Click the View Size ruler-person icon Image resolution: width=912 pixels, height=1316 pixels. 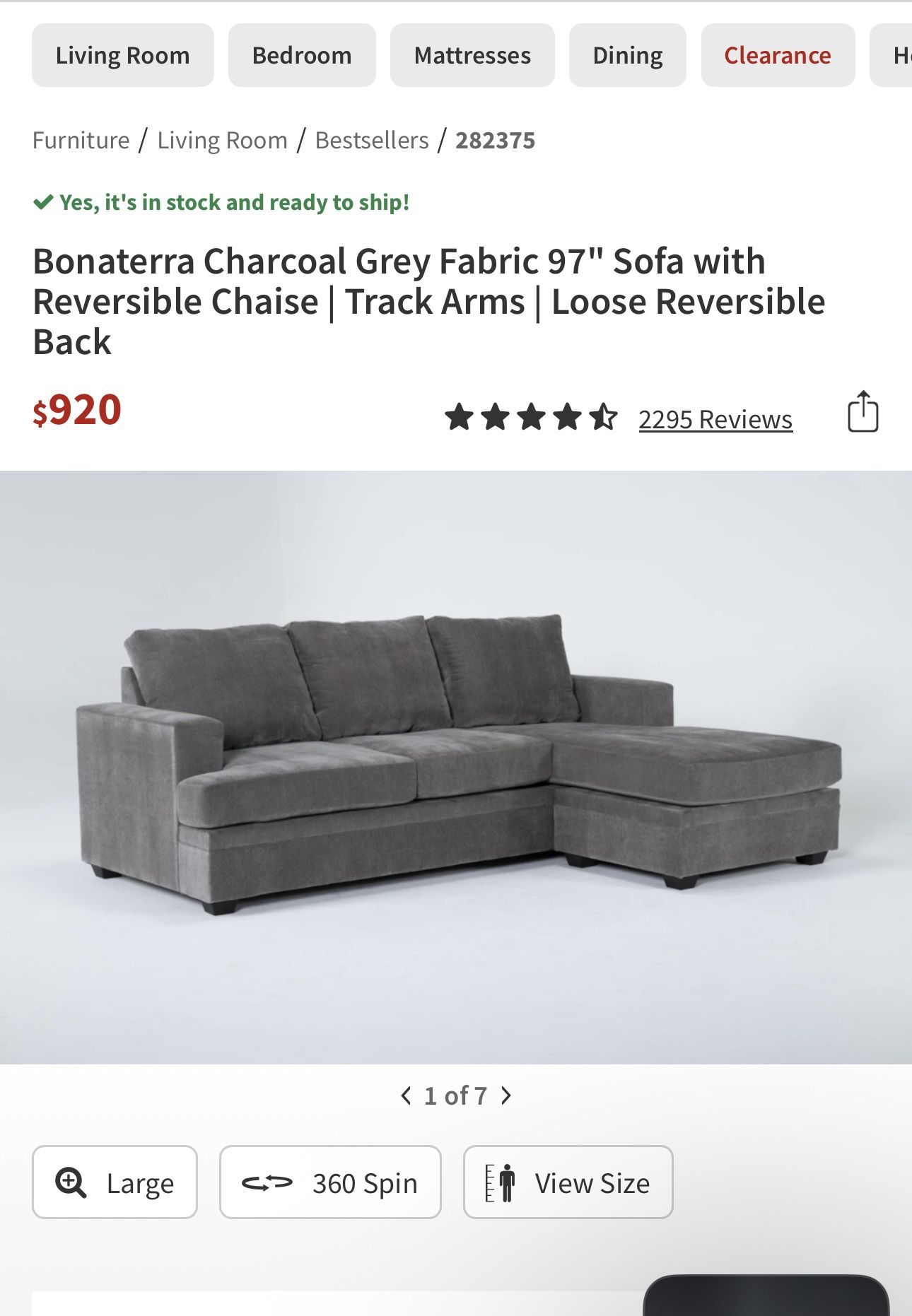pyautogui.click(x=503, y=1182)
